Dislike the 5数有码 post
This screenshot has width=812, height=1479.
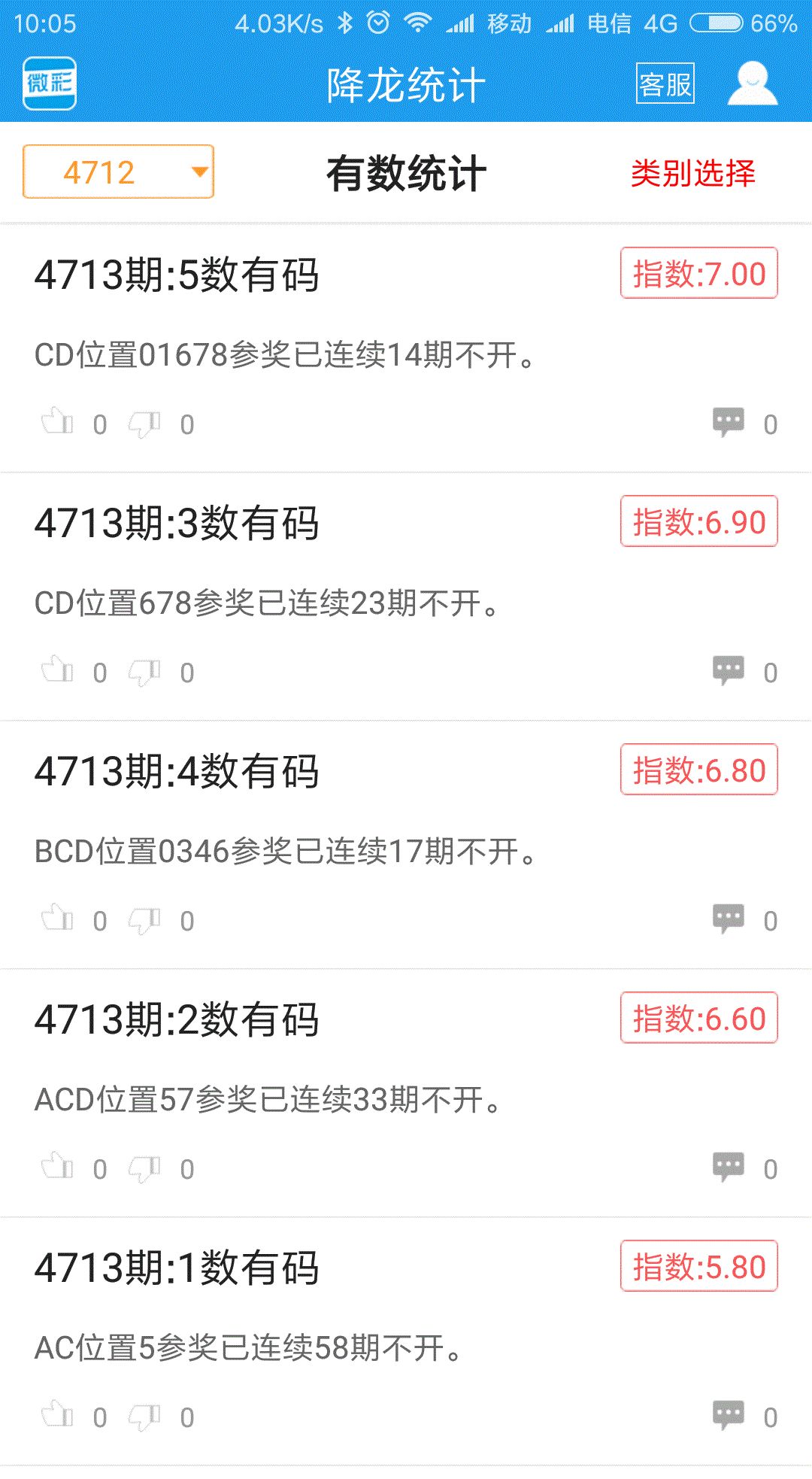coord(144,423)
